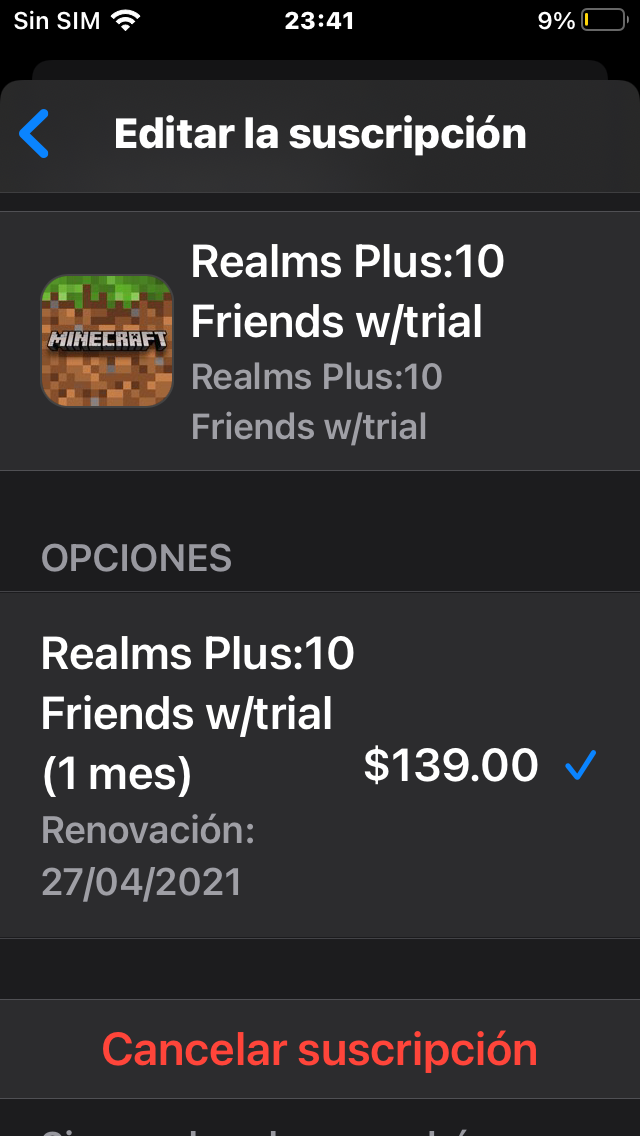Go back from Editar la suscripción
This screenshot has height=1136, width=640.
[34, 134]
